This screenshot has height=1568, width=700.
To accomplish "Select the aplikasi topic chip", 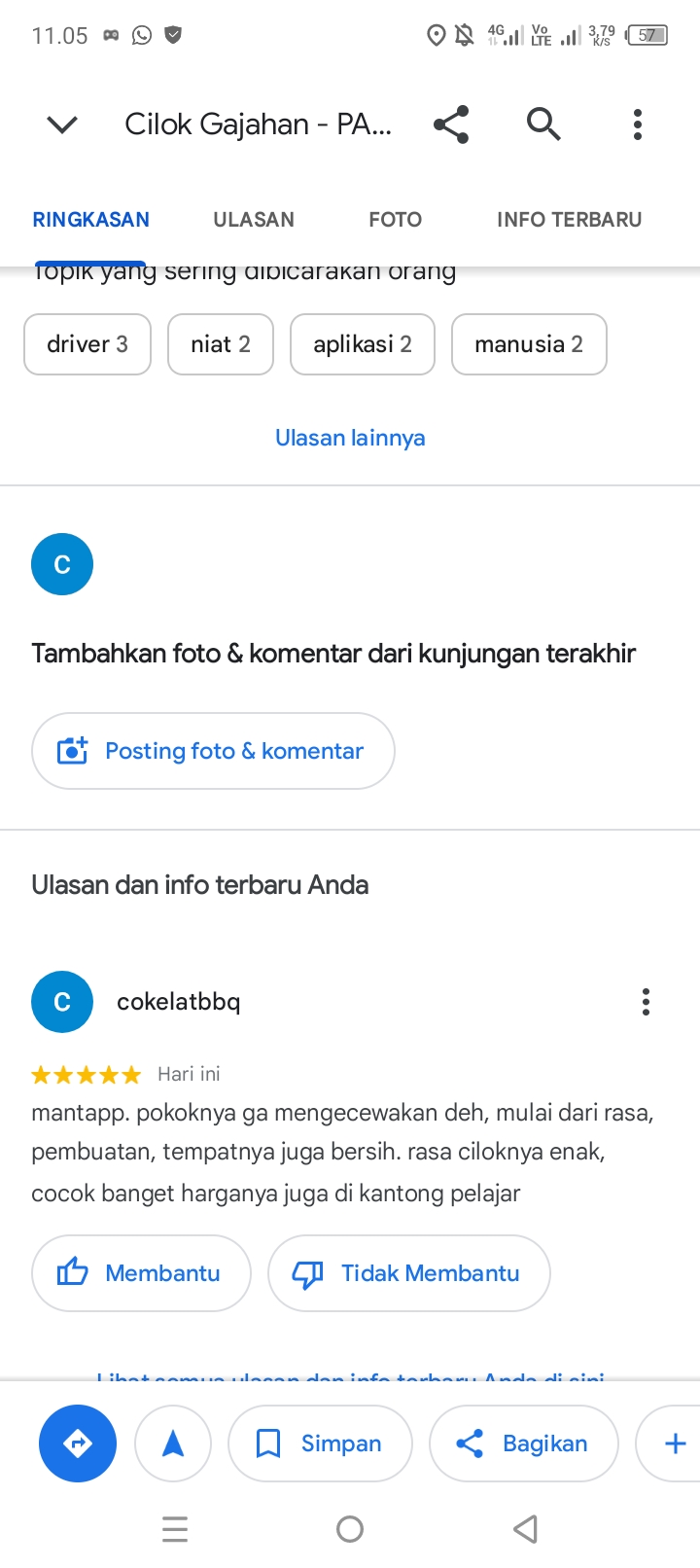I will (363, 344).
